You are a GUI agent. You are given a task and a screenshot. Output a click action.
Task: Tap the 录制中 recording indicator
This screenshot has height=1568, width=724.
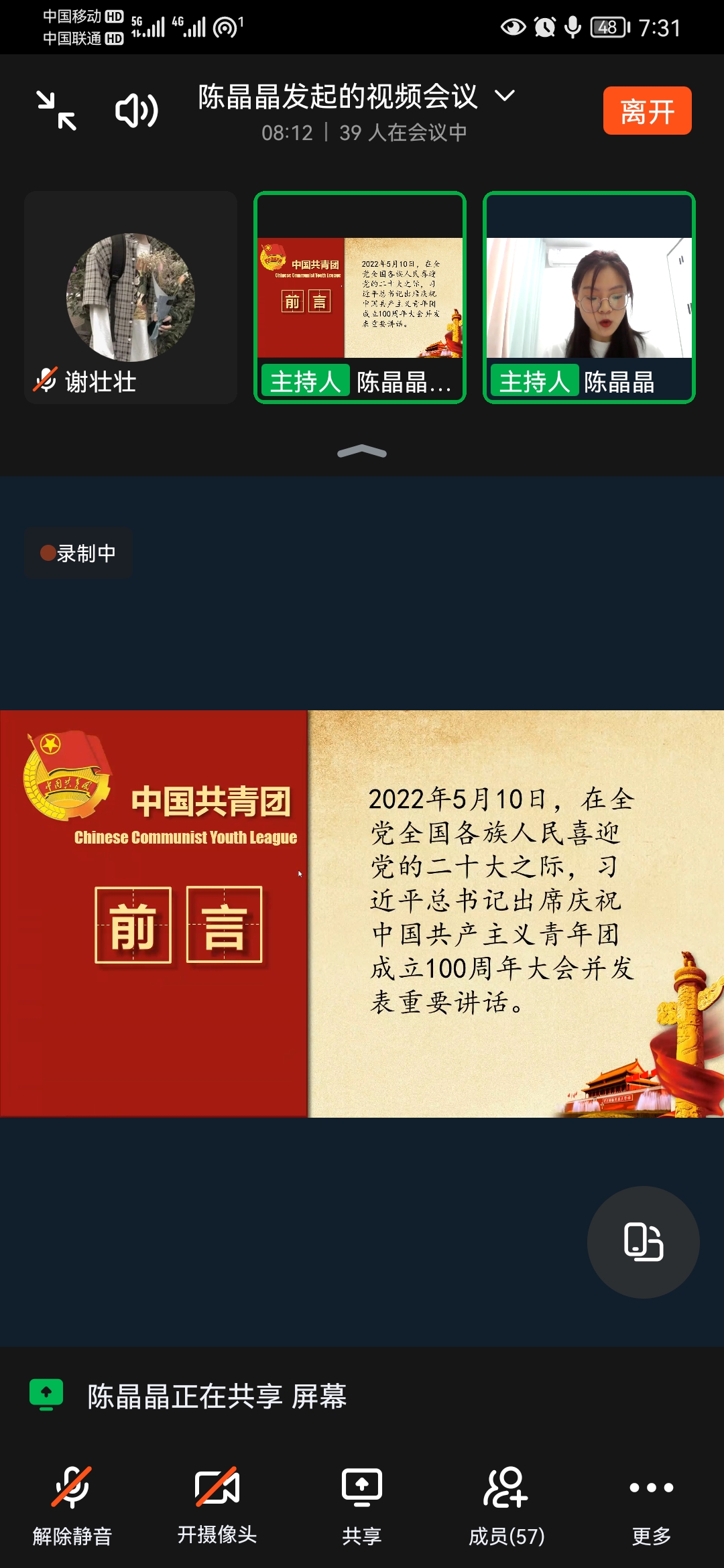coord(79,553)
